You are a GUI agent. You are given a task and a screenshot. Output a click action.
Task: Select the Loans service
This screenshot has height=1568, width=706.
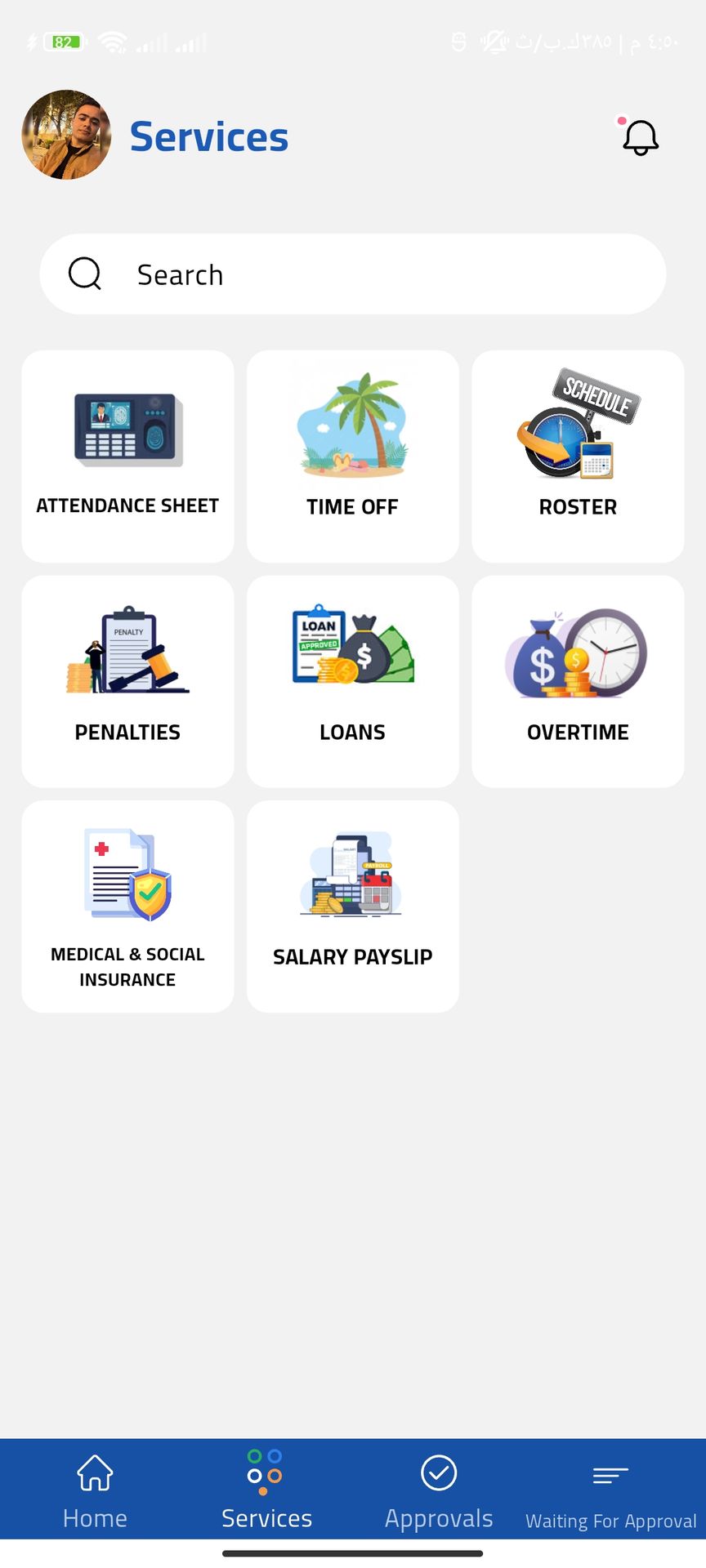pyautogui.click(x=353, y=681)
